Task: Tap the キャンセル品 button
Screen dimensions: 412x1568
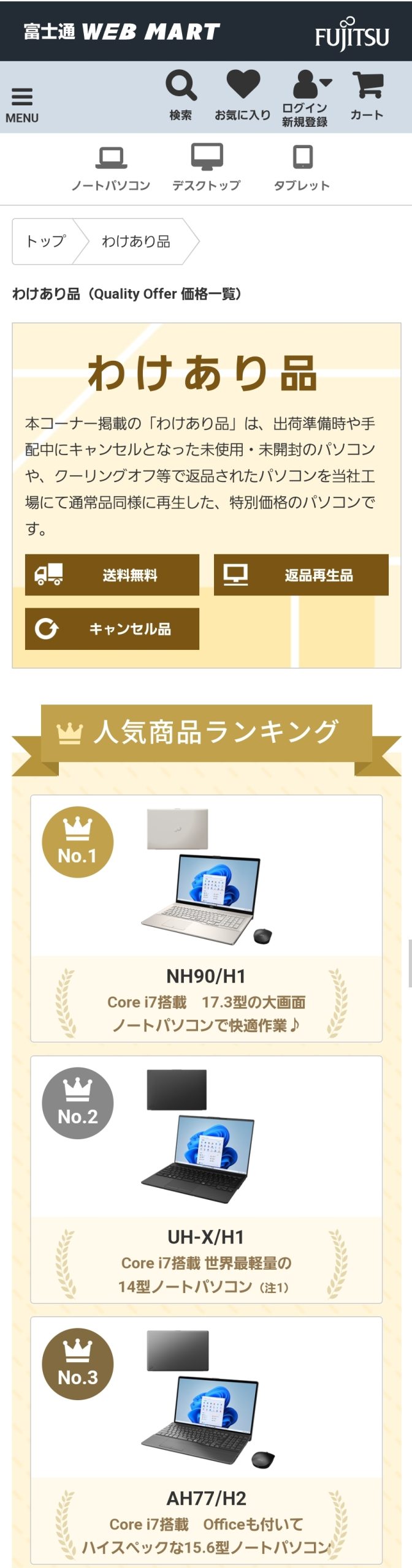Action: coord(112,628)
